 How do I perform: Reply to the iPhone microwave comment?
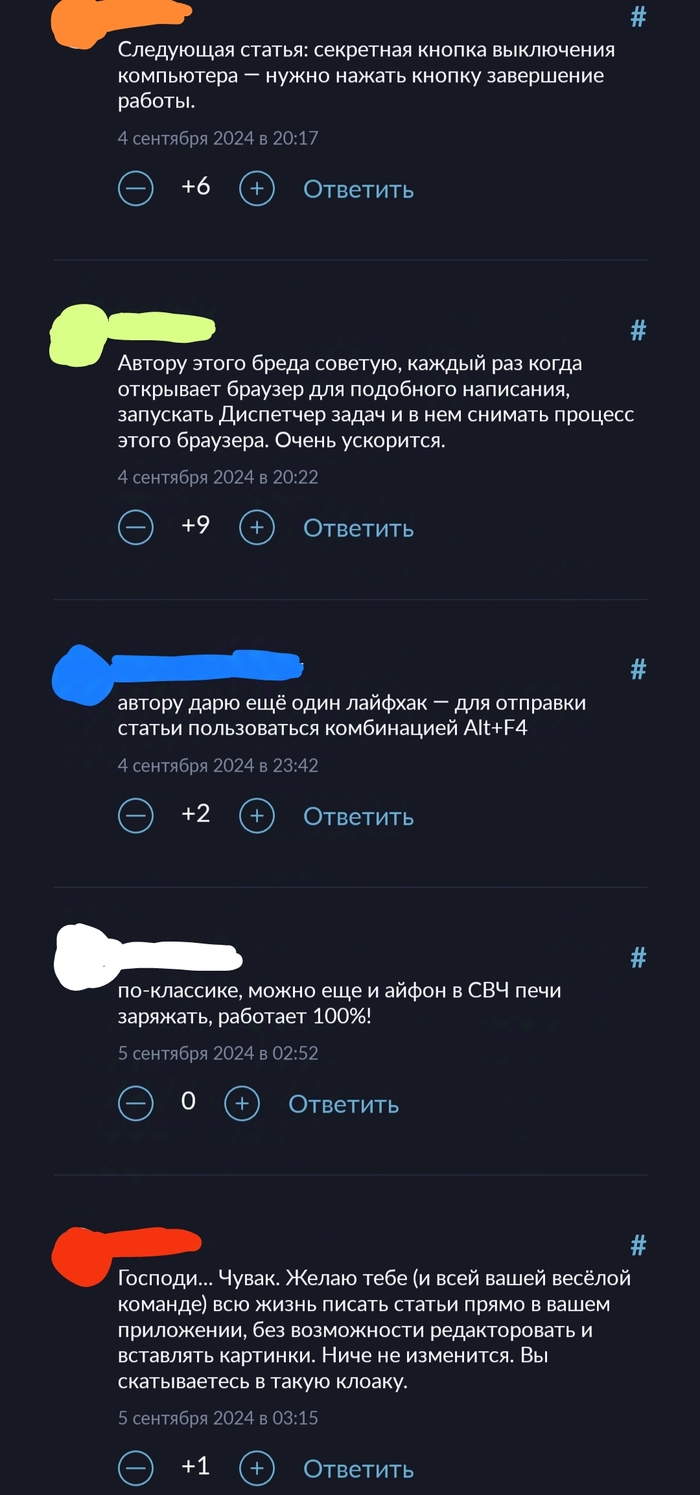[343, 1104]
